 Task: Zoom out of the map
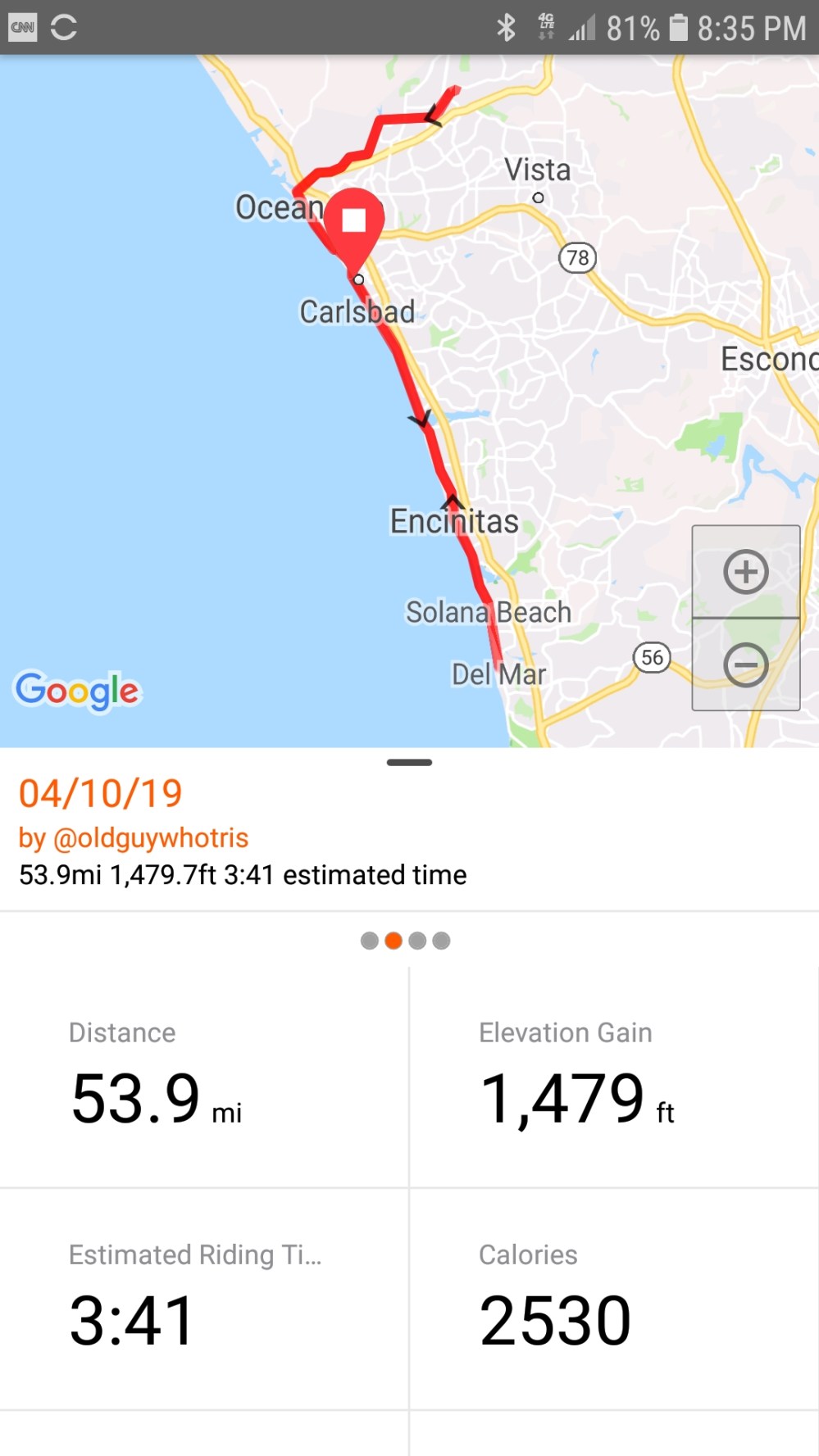[746, 666]
